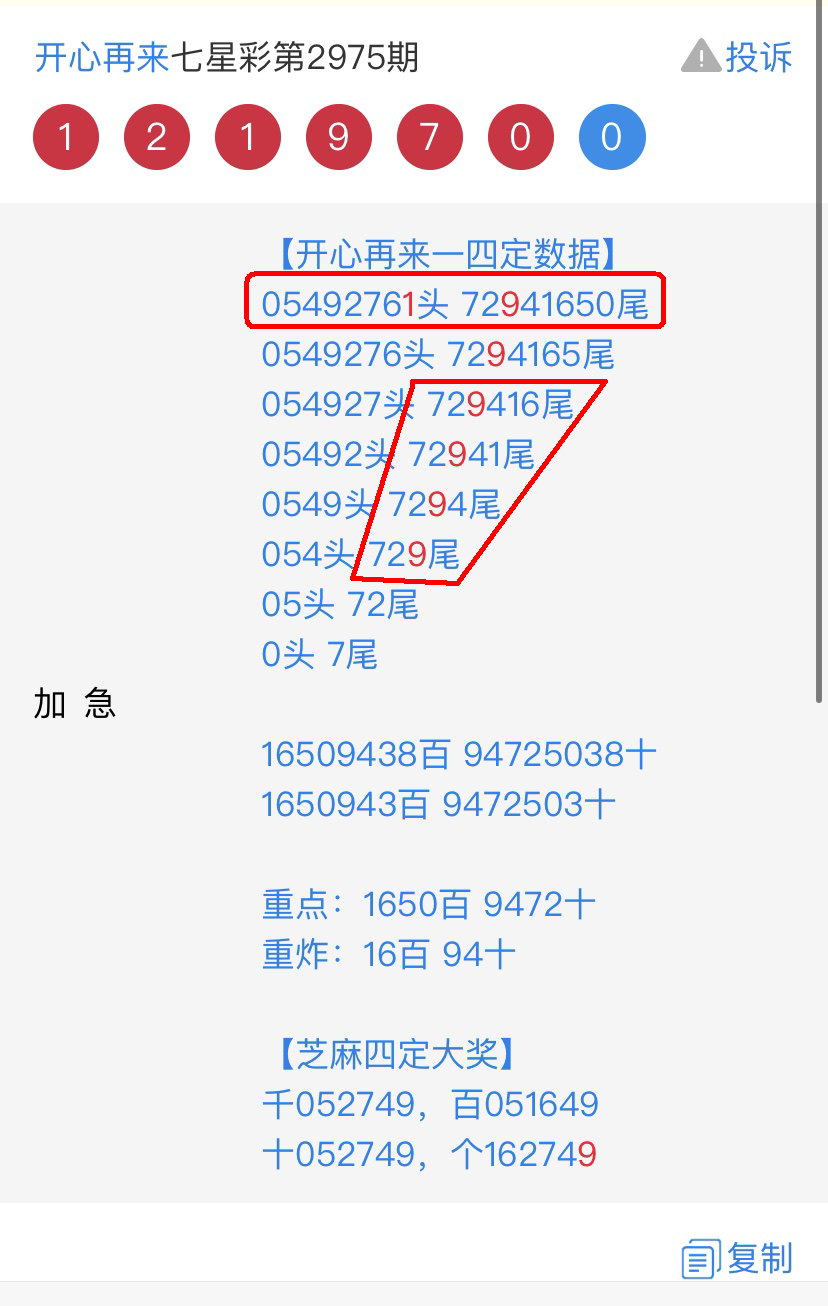Tap 投诉 to report this post

(738, 57)
